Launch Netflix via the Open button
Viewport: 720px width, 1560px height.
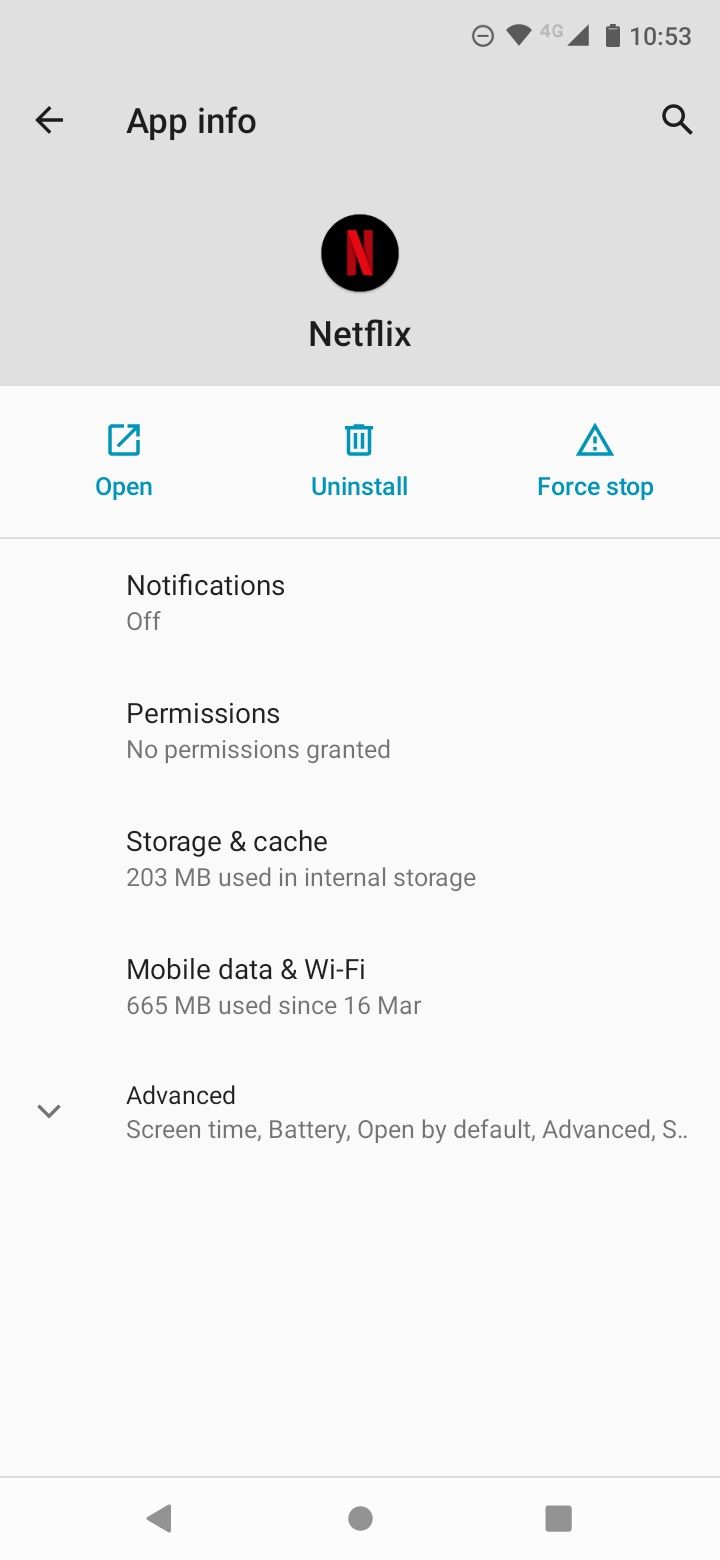(123, 460)
